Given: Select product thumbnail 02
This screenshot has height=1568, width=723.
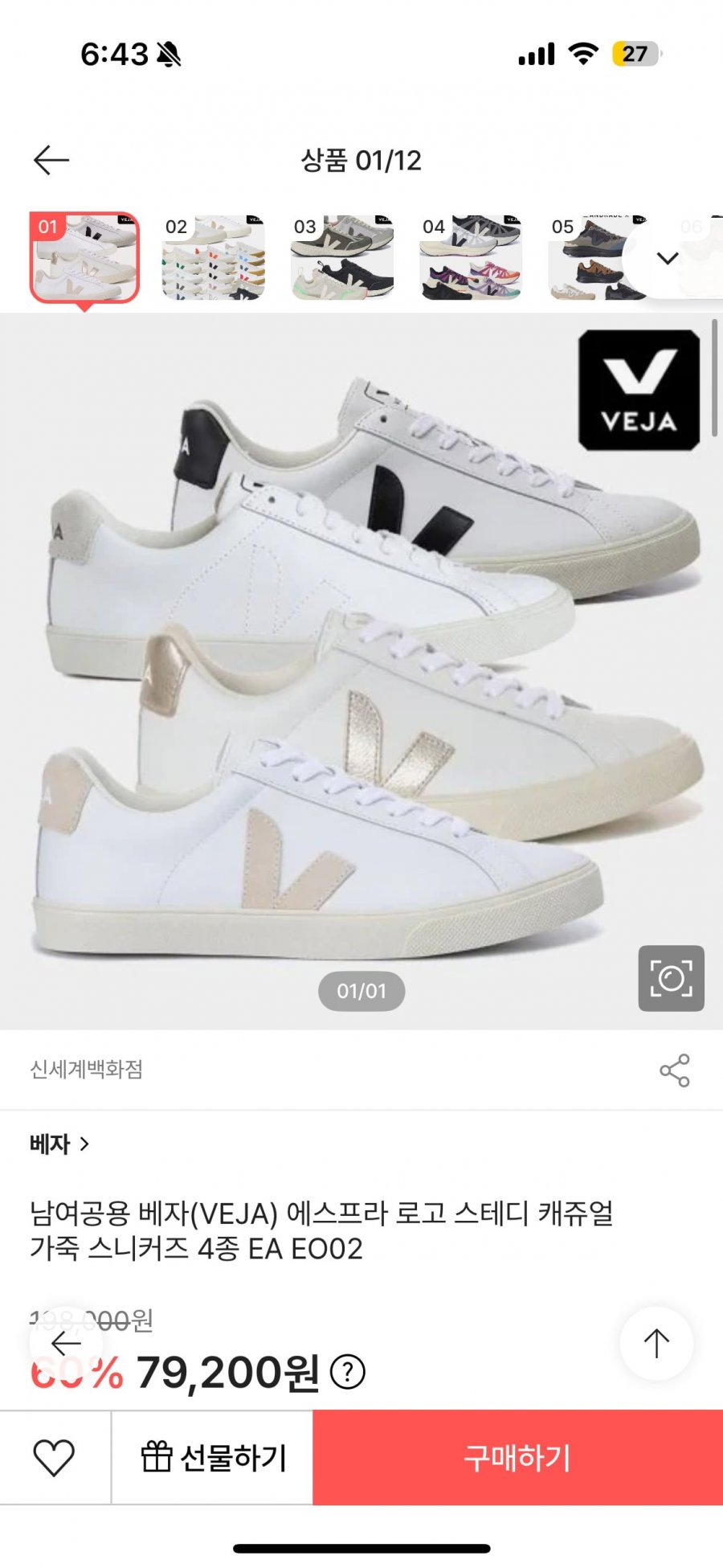Looking at the screenshot, I should coord(213,257).
